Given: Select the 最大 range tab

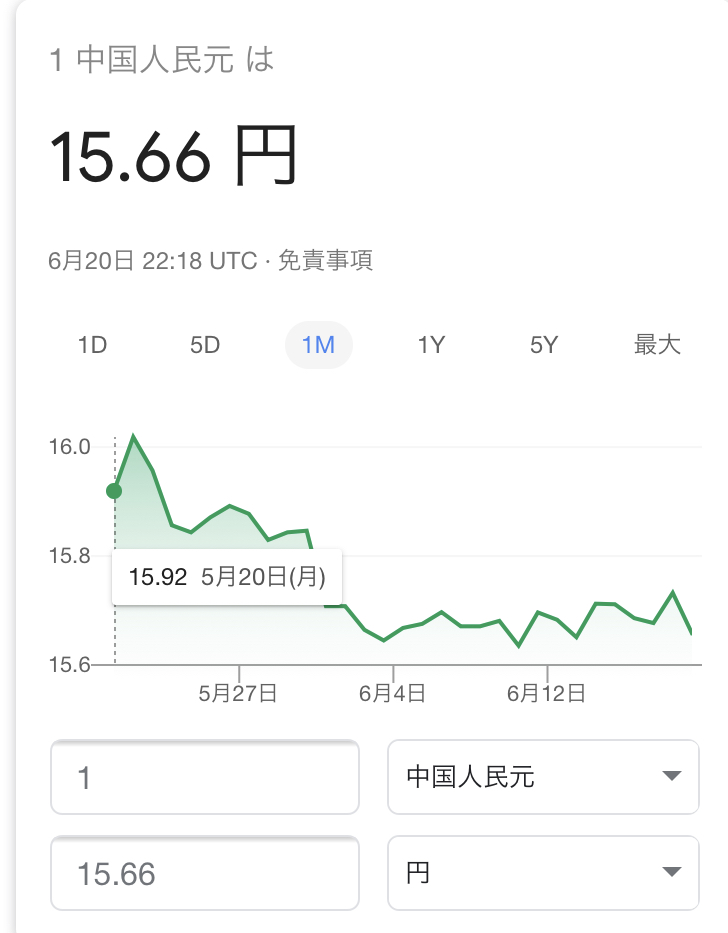Looking at the screenshot, I should point(657,345).
